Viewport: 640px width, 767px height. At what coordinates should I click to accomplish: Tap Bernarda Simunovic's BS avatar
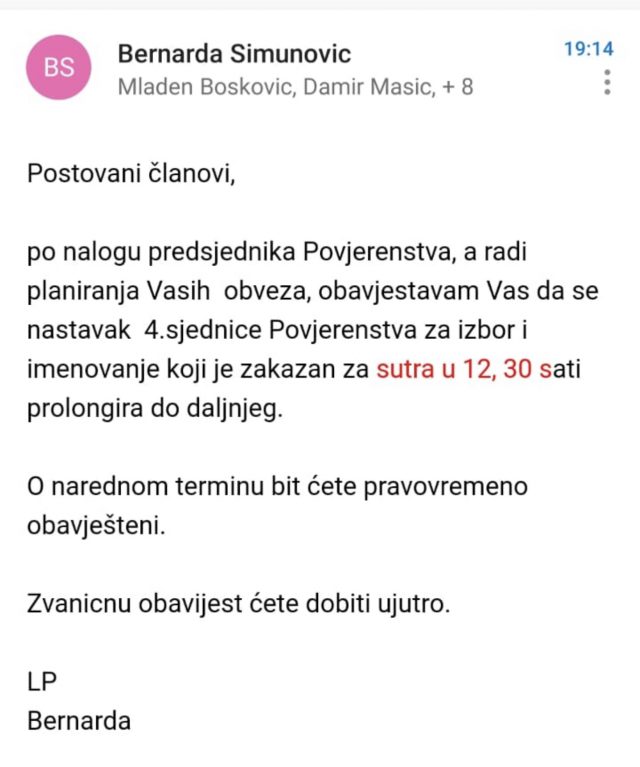[59, 67]
